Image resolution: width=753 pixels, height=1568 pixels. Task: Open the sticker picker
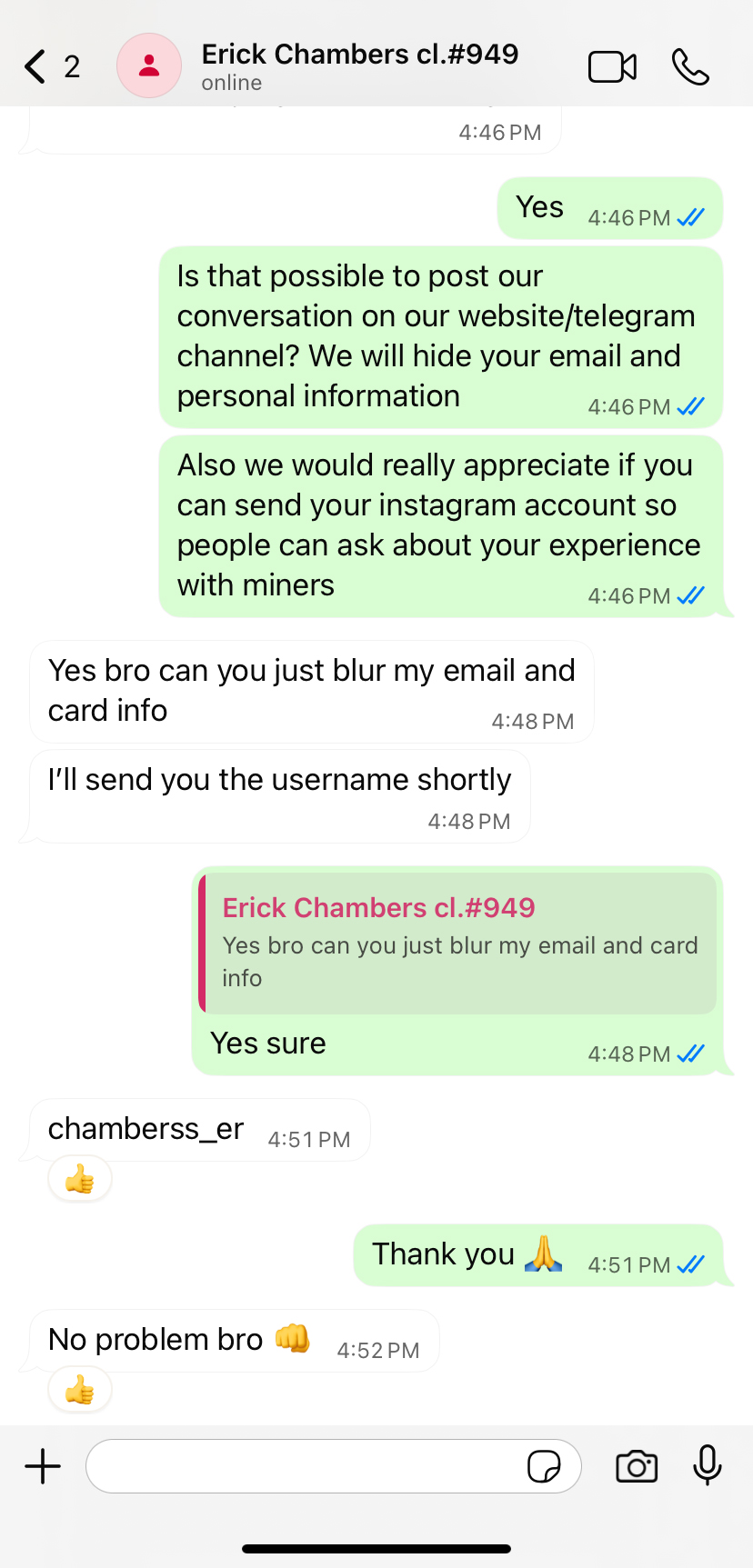544,1466
